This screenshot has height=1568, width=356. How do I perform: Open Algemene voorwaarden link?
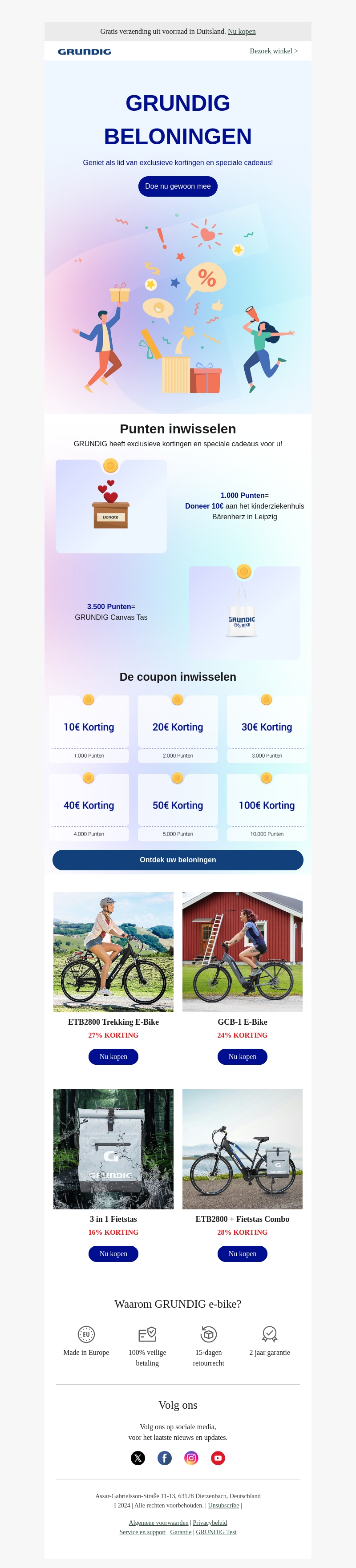tap(158, 1522)
